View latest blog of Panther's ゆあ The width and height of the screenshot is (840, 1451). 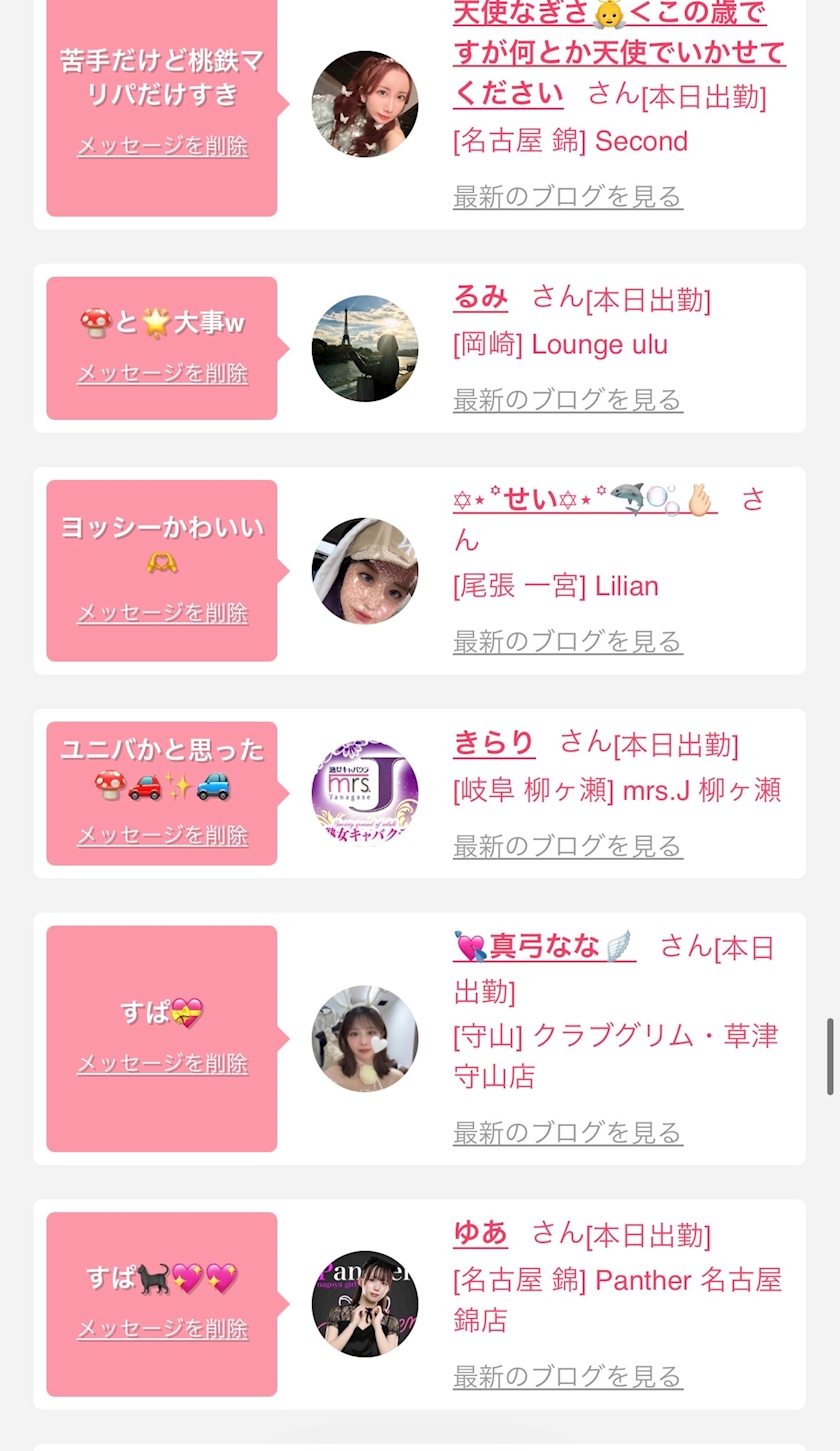[568, 1377]
